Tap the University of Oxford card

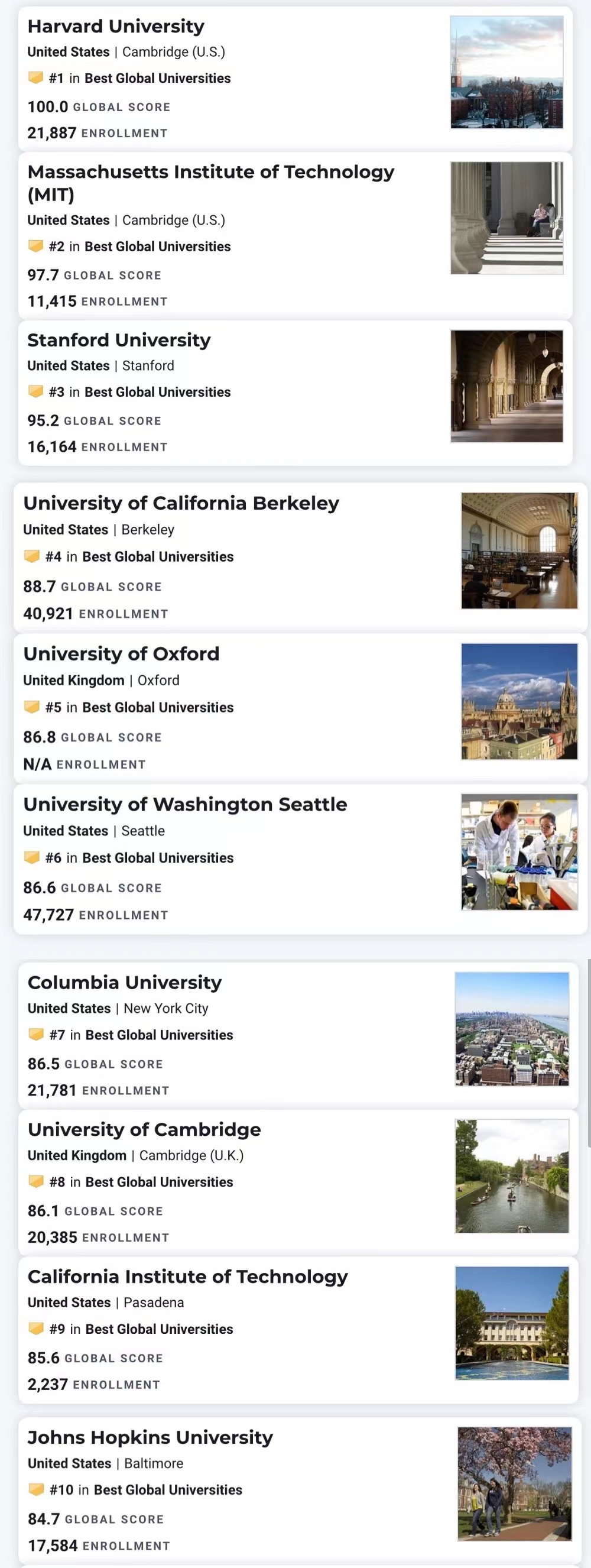click(121, 654)
